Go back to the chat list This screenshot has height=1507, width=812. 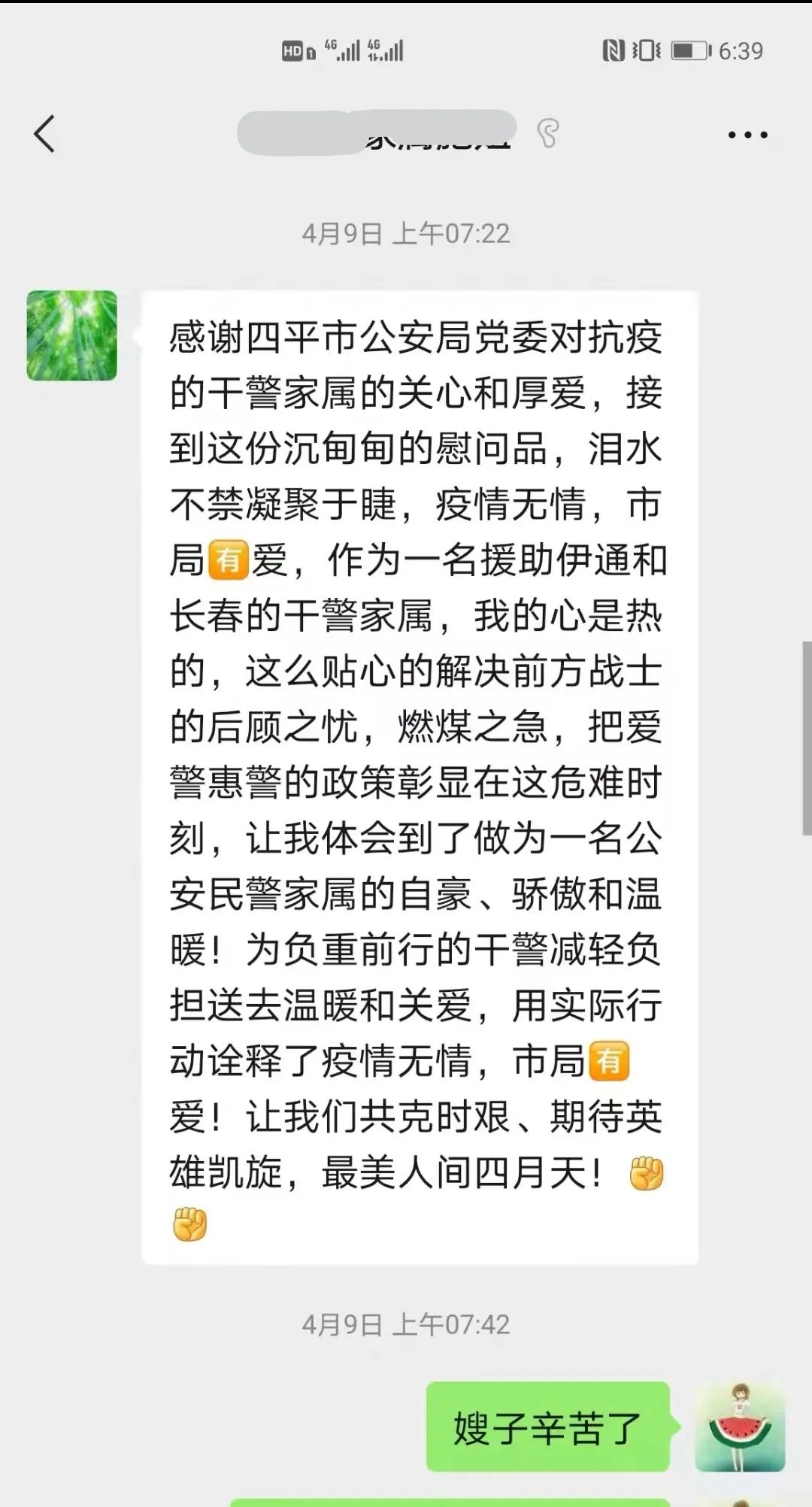click(45, 135)
